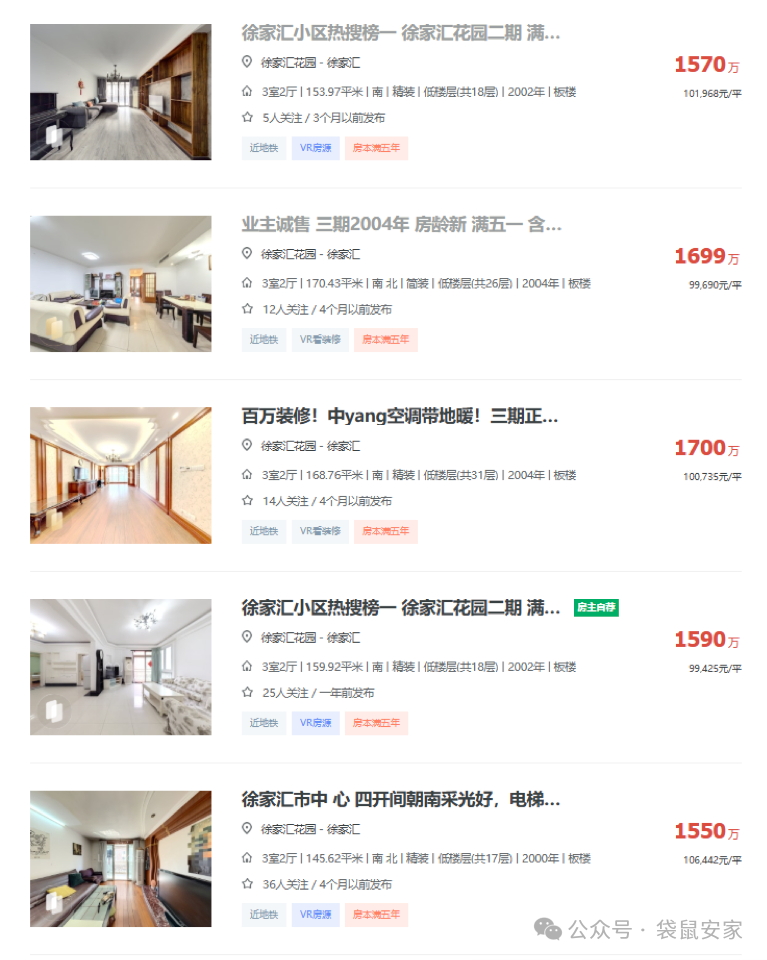View photo of the 1699万 apartment
Screen dimensions: 767x960
click(x=120, y=283)
